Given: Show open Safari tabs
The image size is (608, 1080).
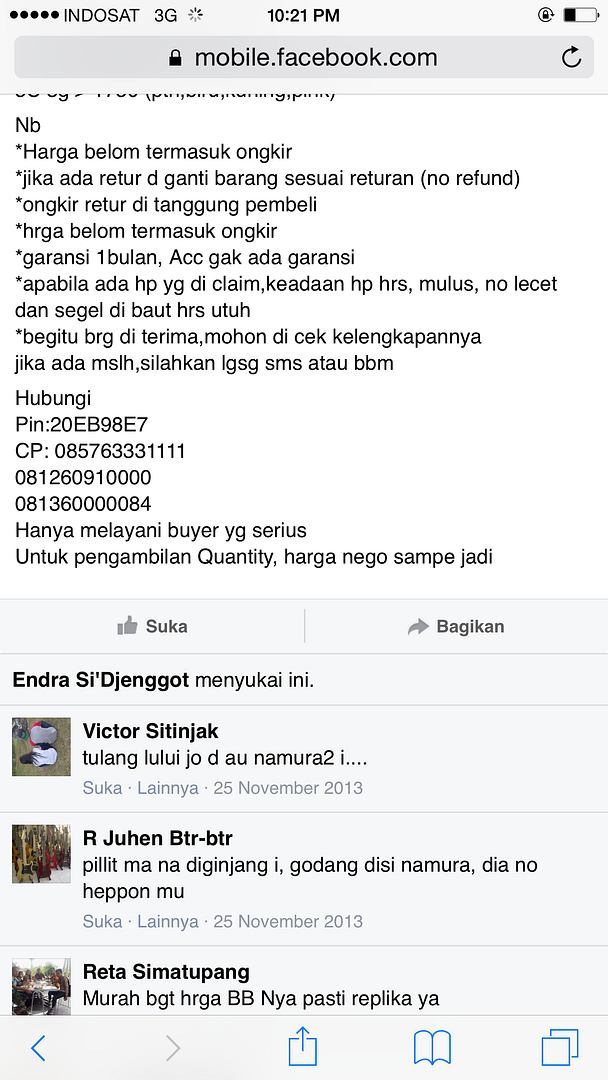Looking at the screenshot, I should click(560, 1048).
